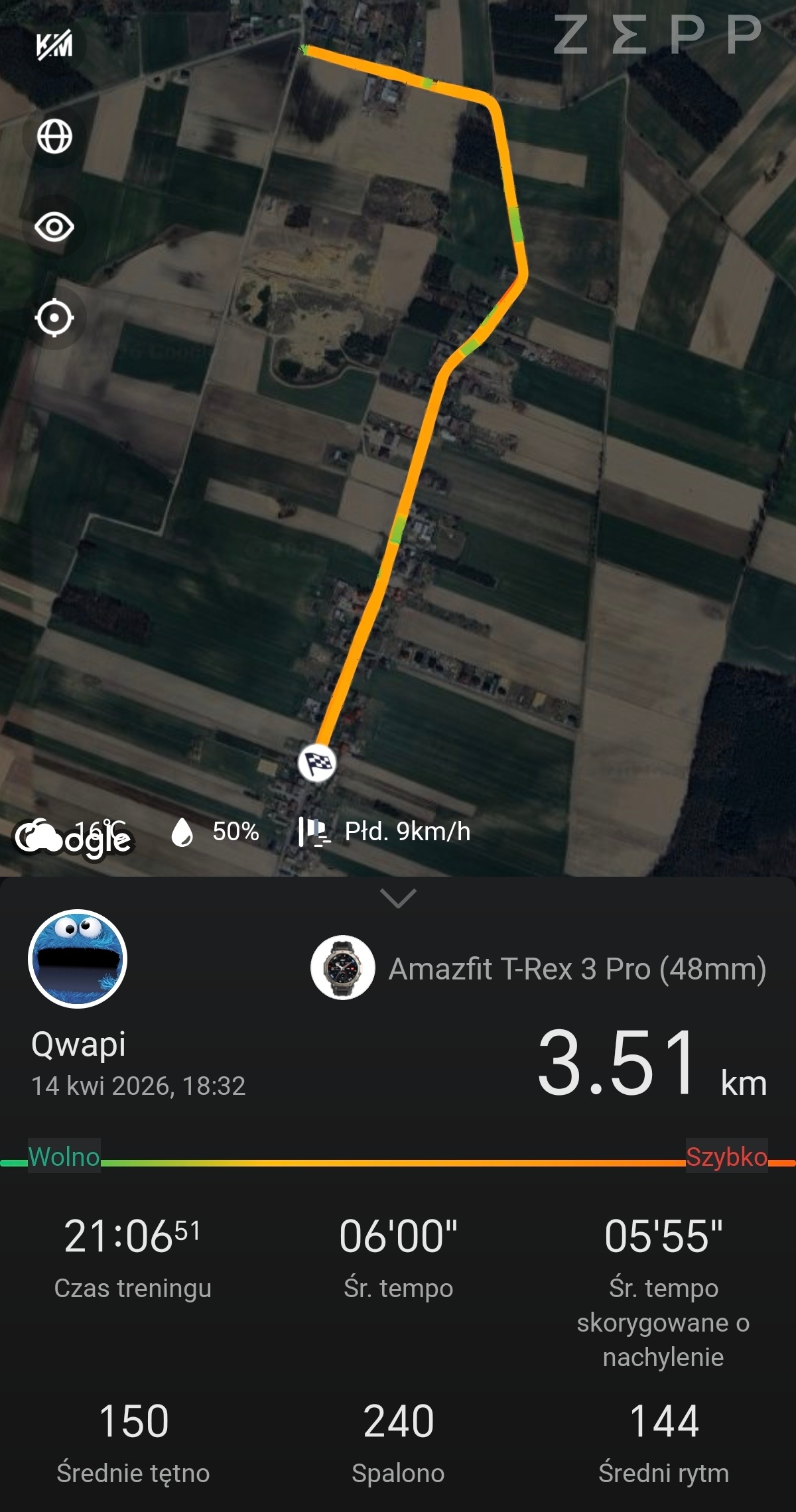Image resolution: width=796 pixels, height=1512 pixels.
Task: Toggle kilometer markers on the map
Action: tap(54, 46)
